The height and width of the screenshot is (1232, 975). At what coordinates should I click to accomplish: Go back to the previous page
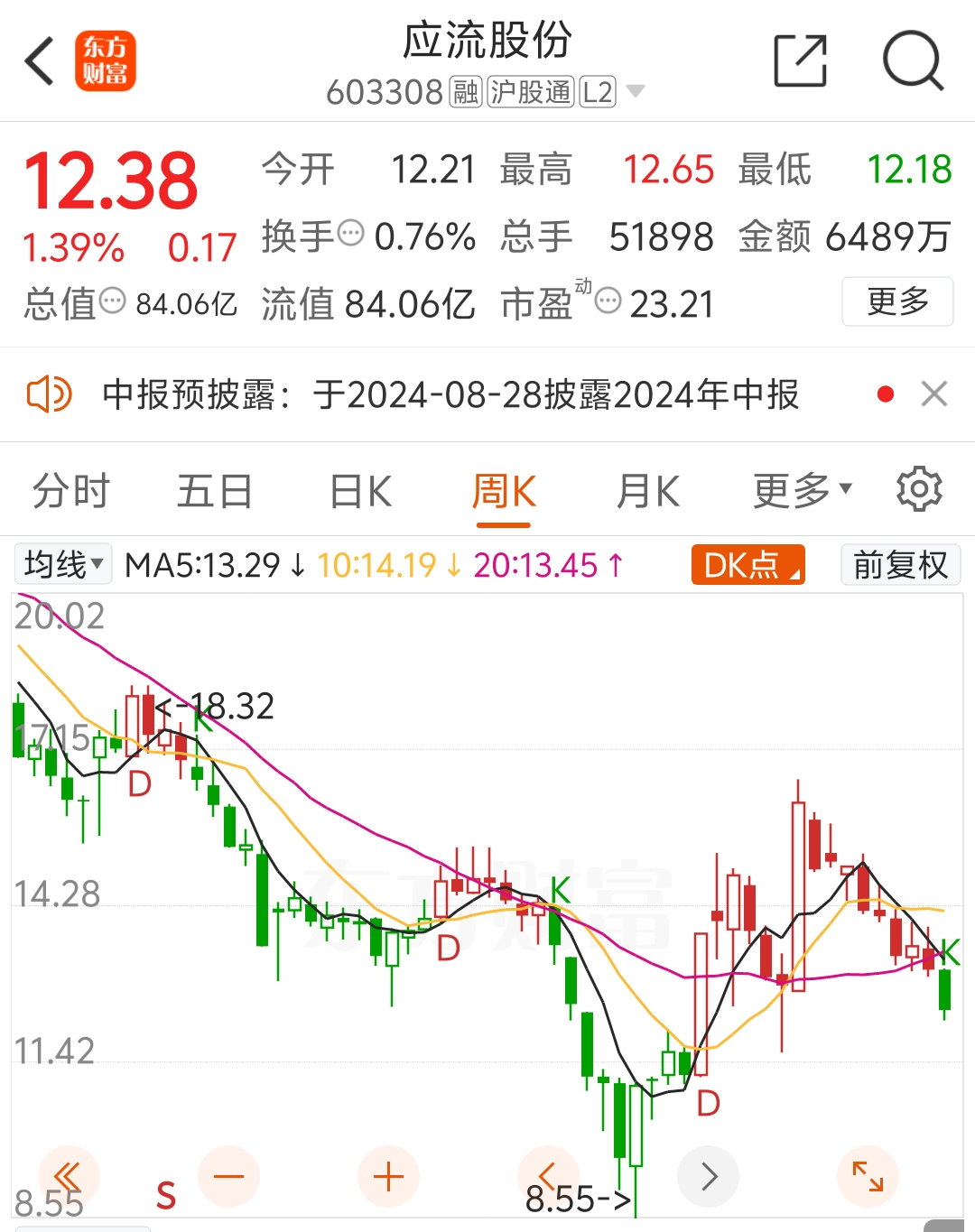(40, 61)
